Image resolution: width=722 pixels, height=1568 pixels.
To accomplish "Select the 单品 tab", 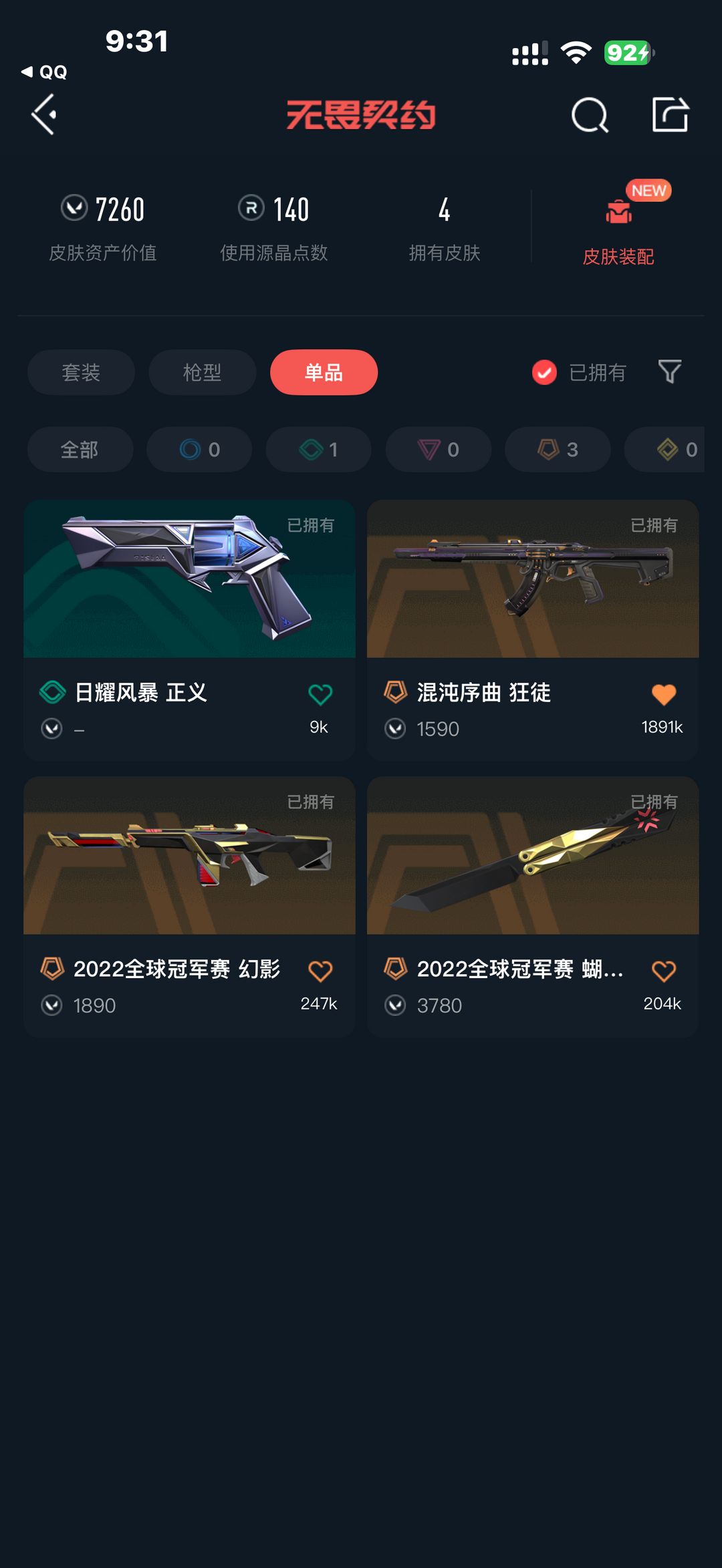I will coord(324,372).
